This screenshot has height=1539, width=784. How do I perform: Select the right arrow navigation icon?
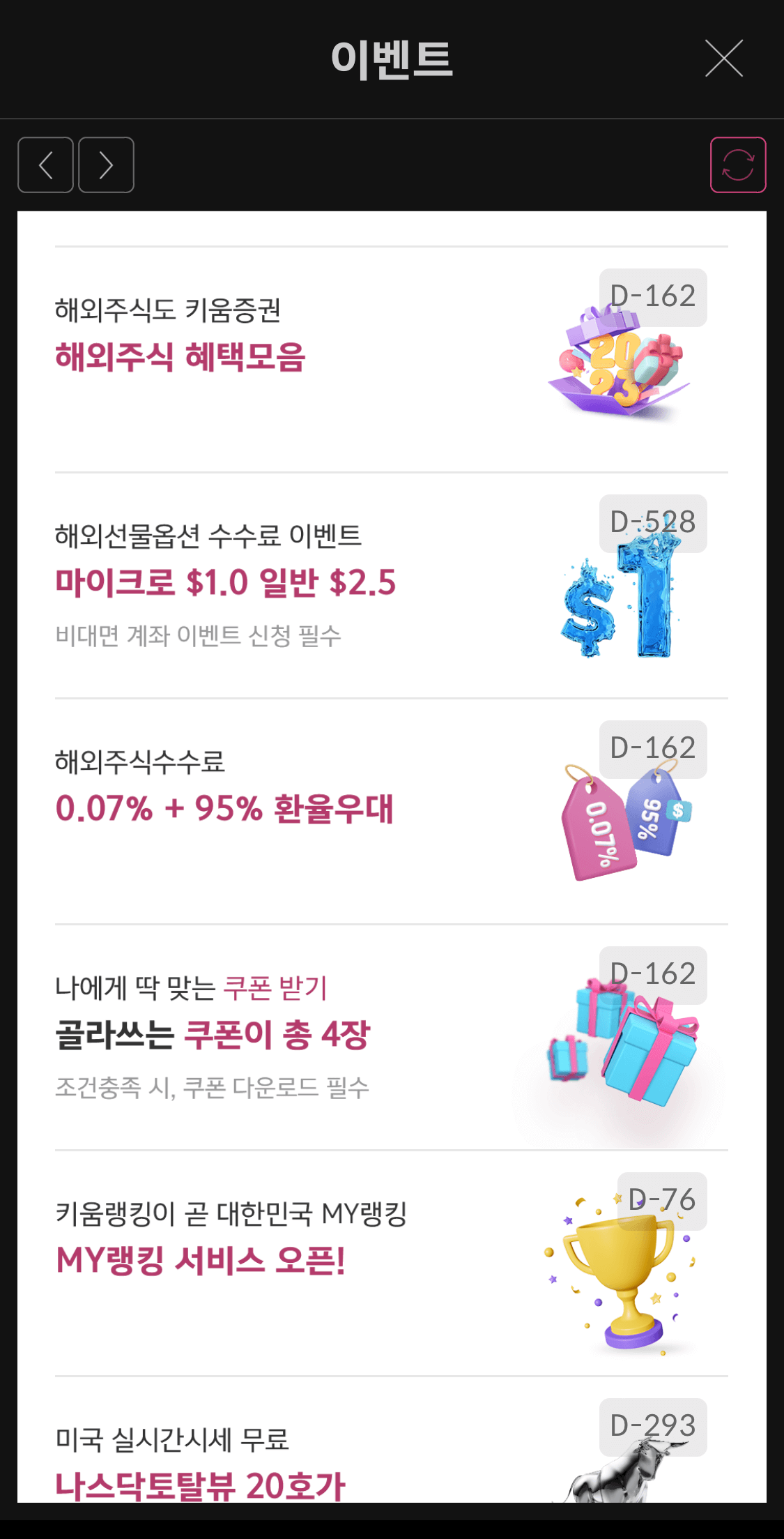[x=106, y=165]
